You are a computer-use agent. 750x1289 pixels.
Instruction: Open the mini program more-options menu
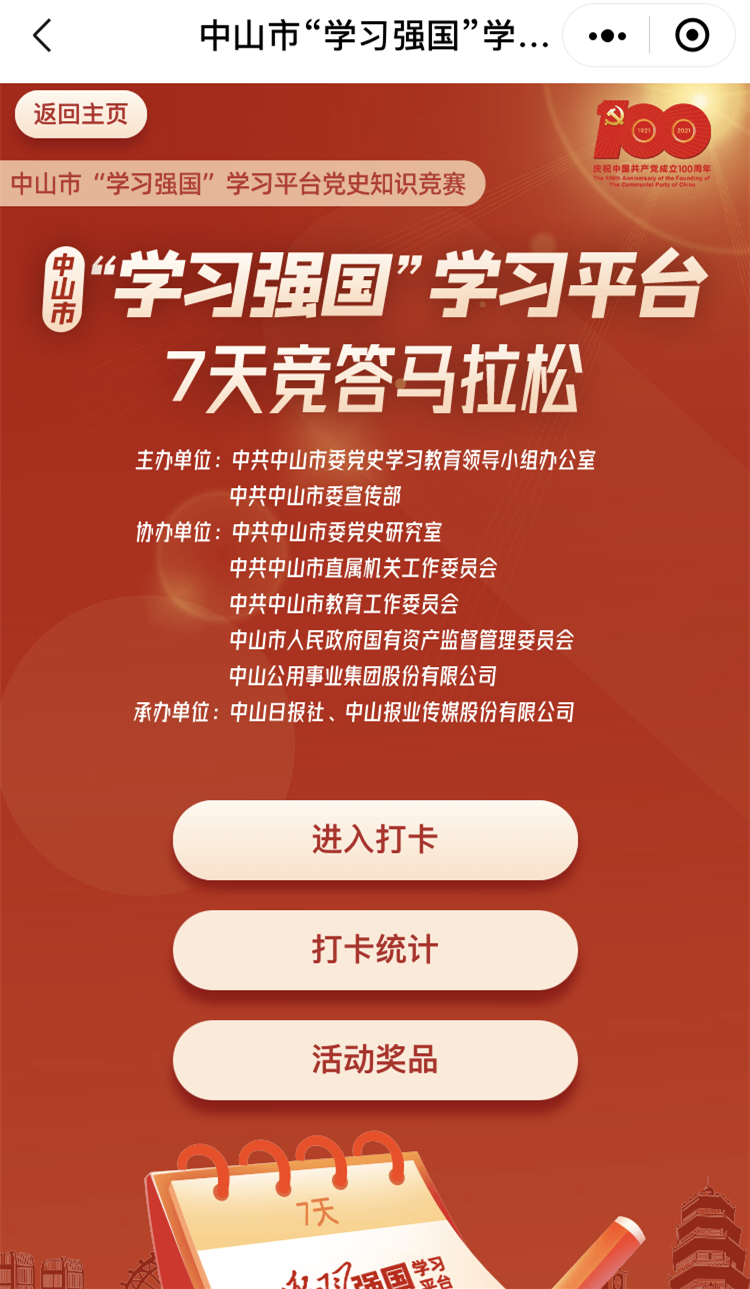coord(606,36)
